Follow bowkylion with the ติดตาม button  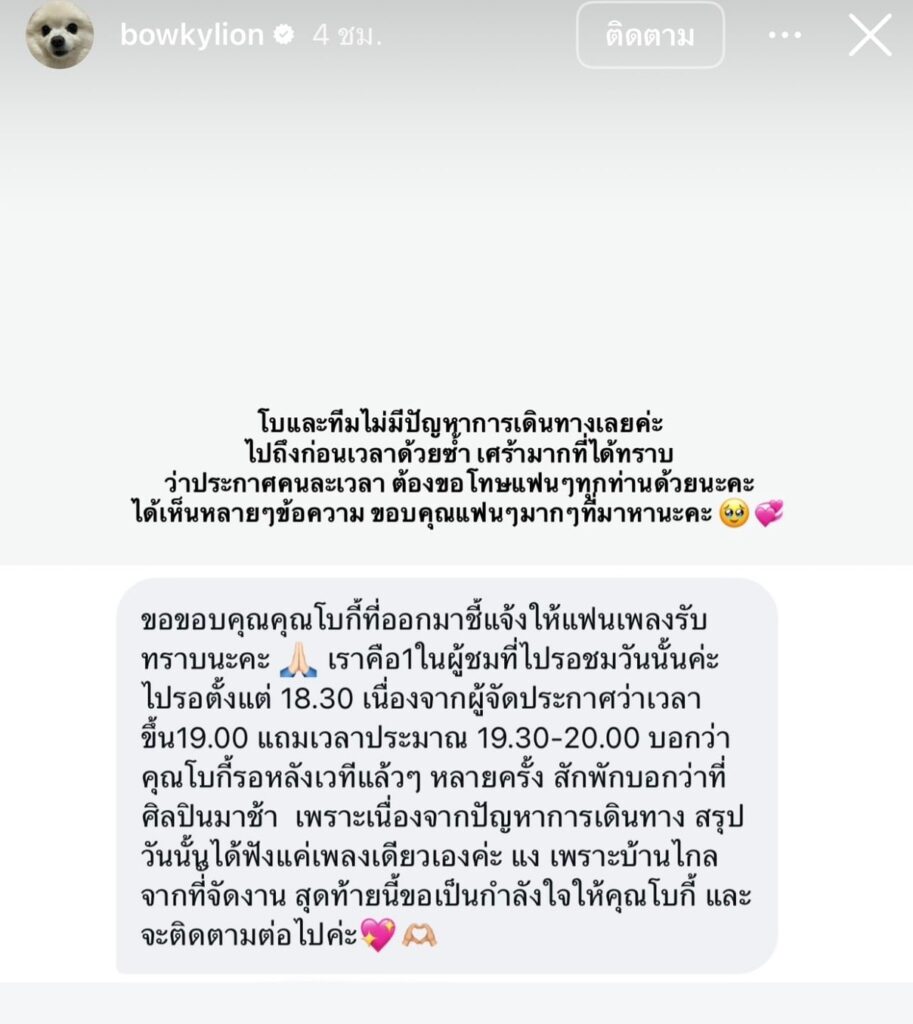650,36
